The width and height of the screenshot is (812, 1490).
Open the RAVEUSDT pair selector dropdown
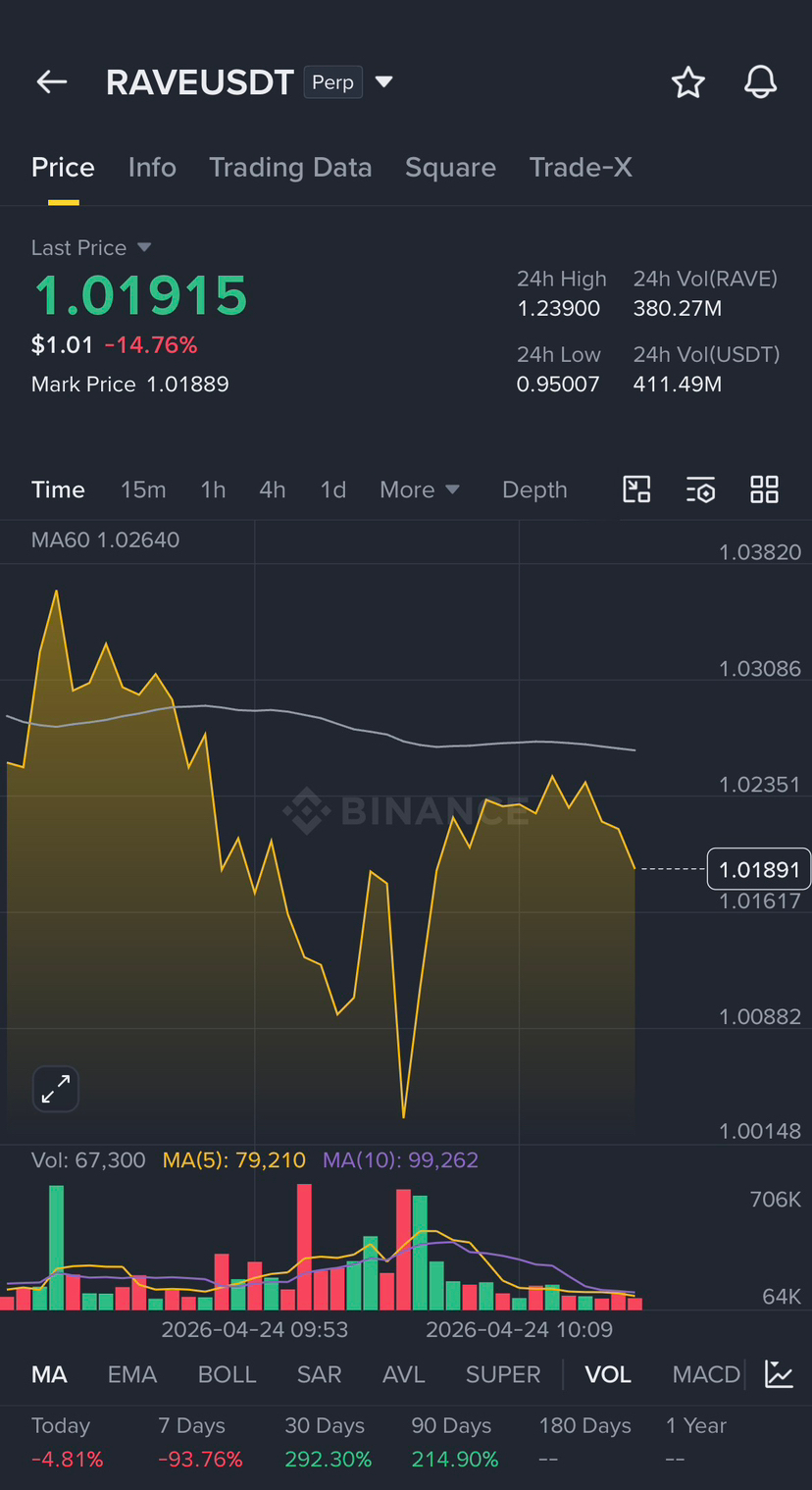coord(384,82)
